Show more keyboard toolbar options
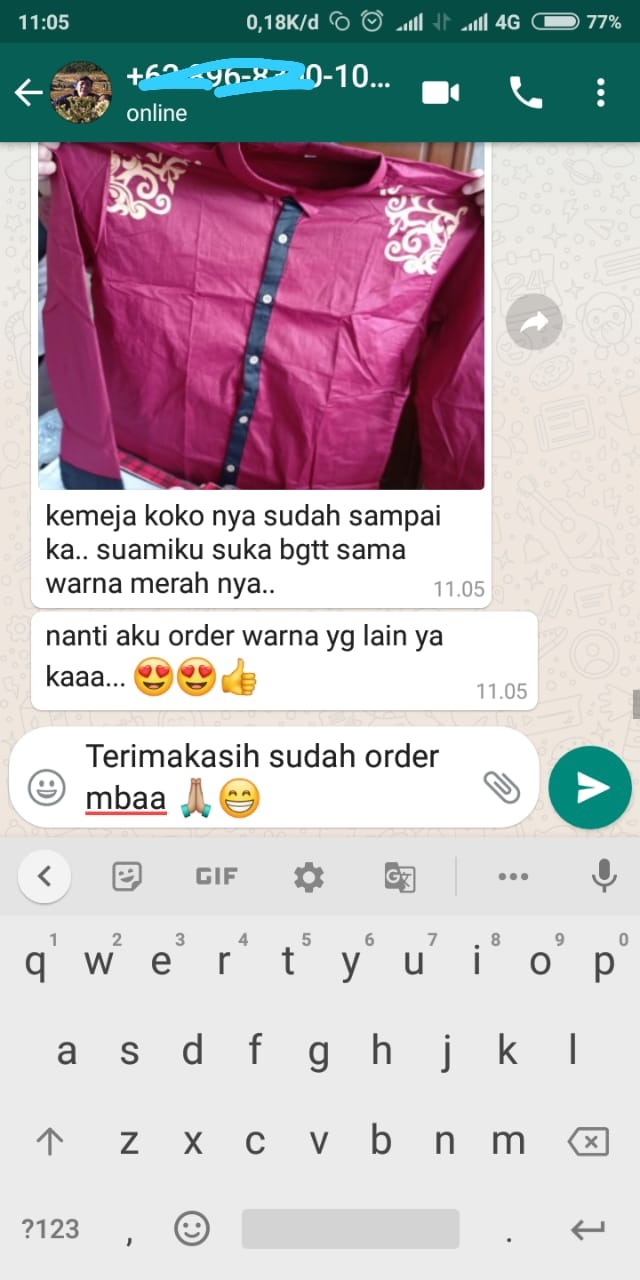This screenshot has height=1280, width=640. (513, 877)
